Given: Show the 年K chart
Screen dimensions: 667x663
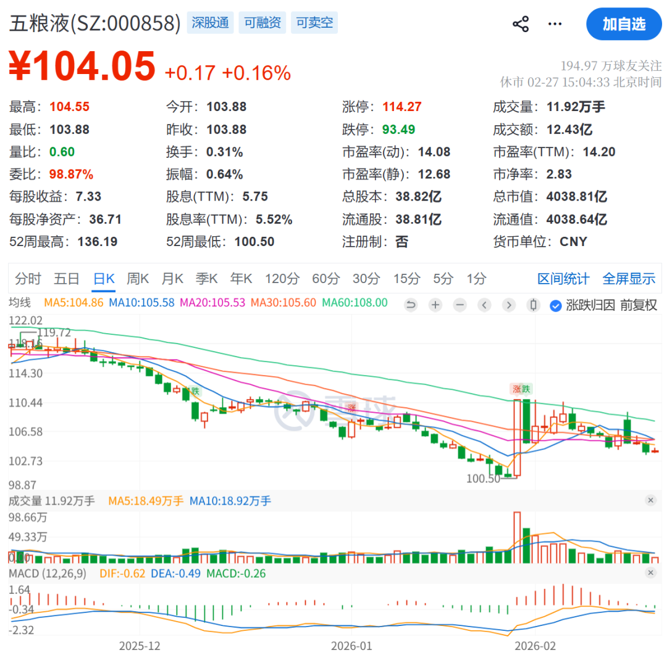Looking at the screenshot, I should [241, 279].
